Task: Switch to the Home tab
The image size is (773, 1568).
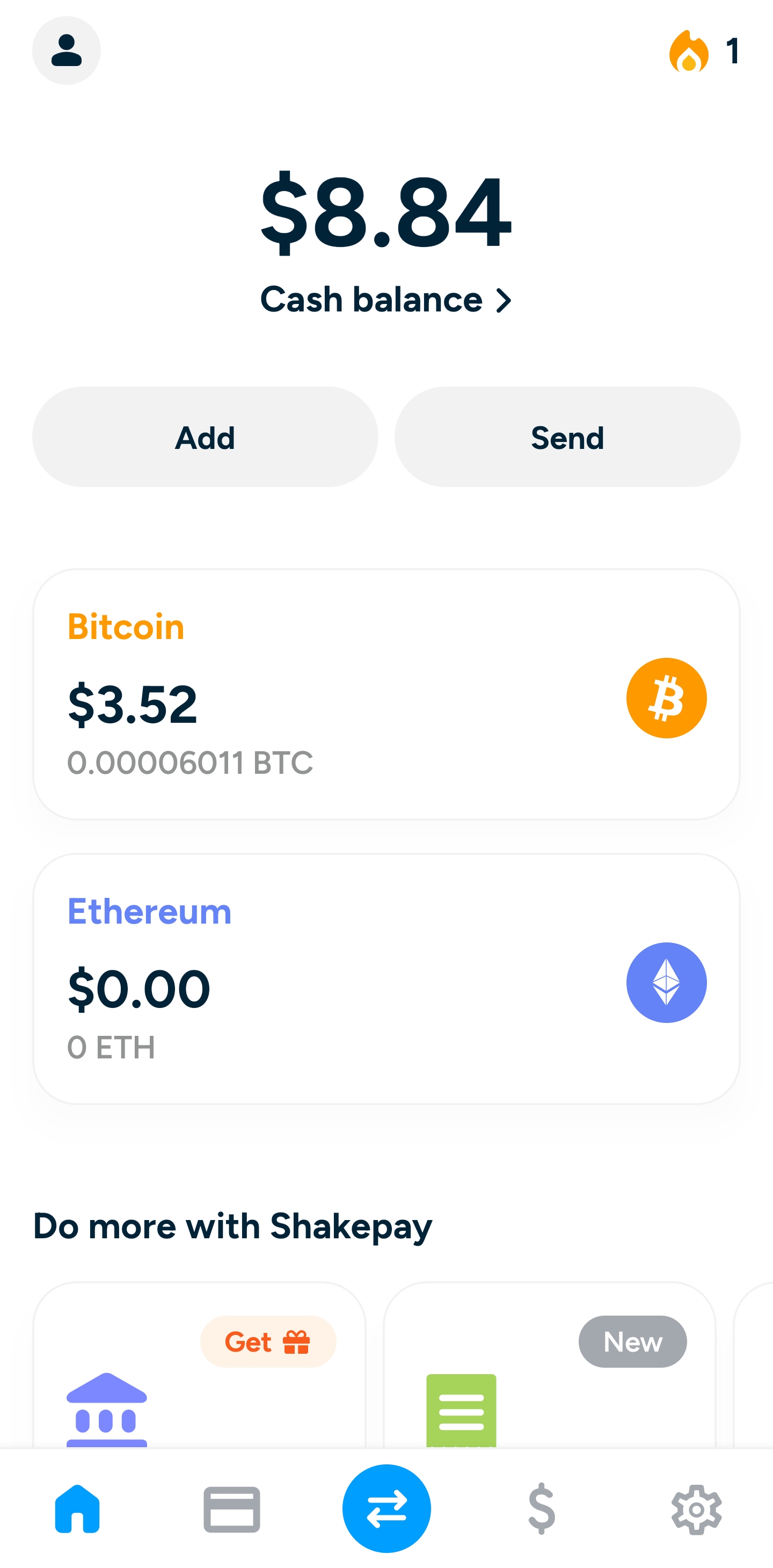Action: [x=77, y=1509]
